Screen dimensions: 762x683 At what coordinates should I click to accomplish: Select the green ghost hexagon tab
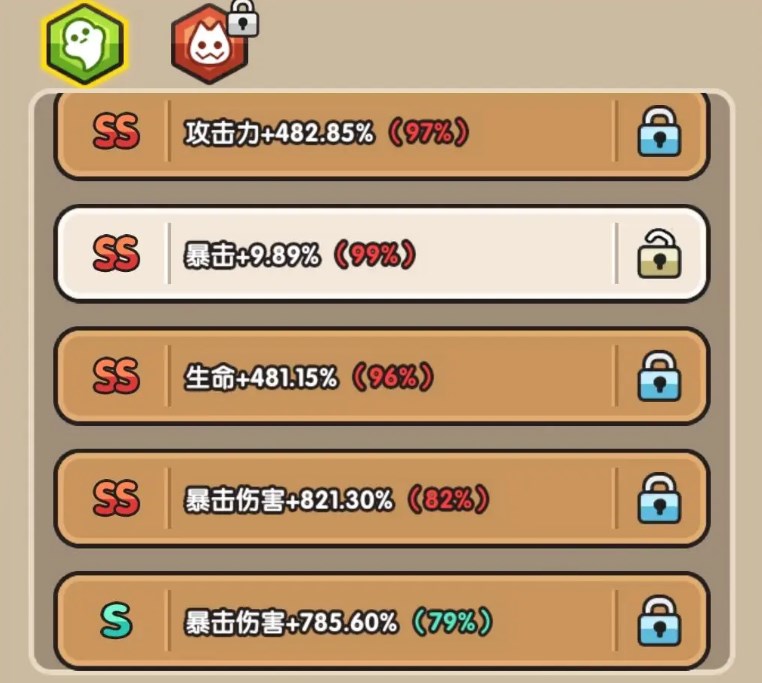(x=84, y=45)
